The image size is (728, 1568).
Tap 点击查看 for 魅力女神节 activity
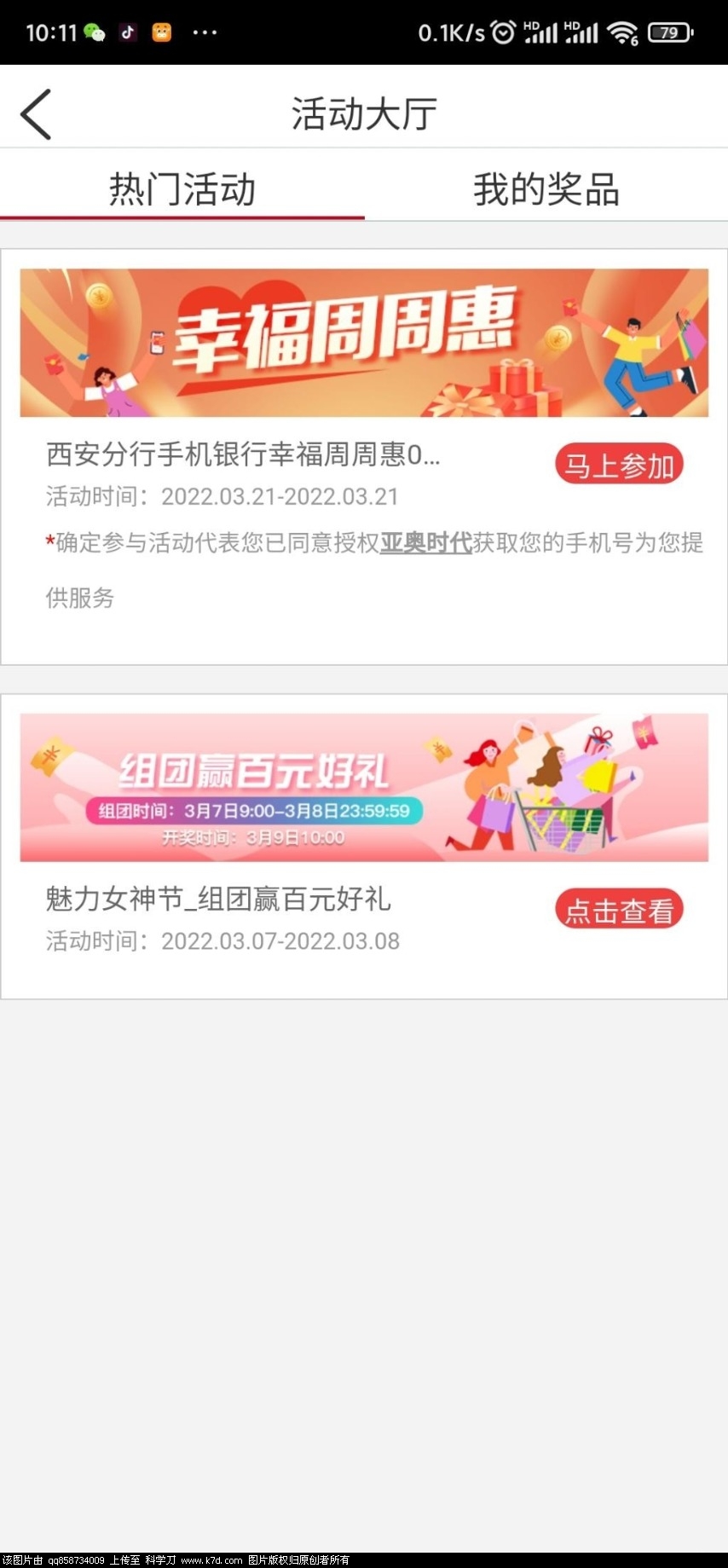619,910
